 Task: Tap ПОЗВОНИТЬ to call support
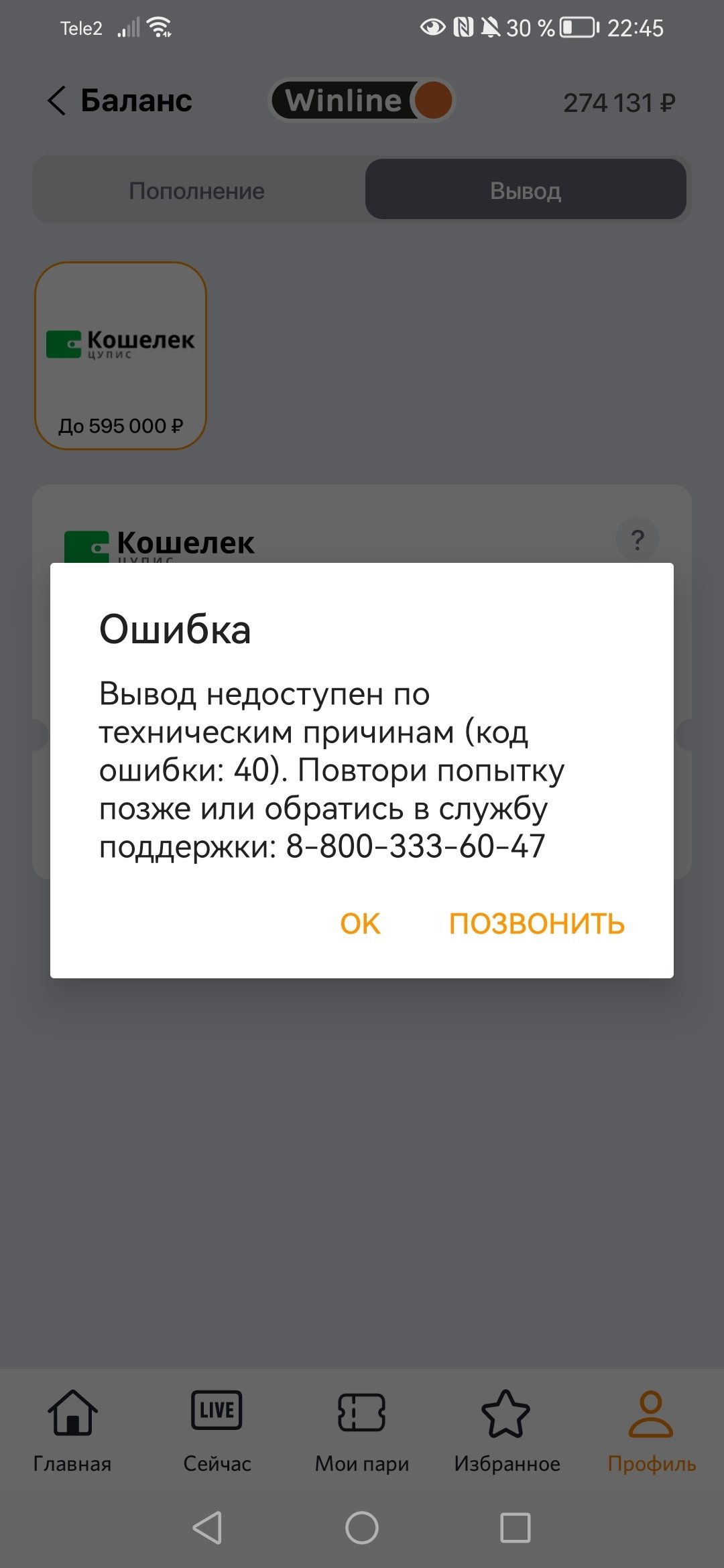coord(536,923)
